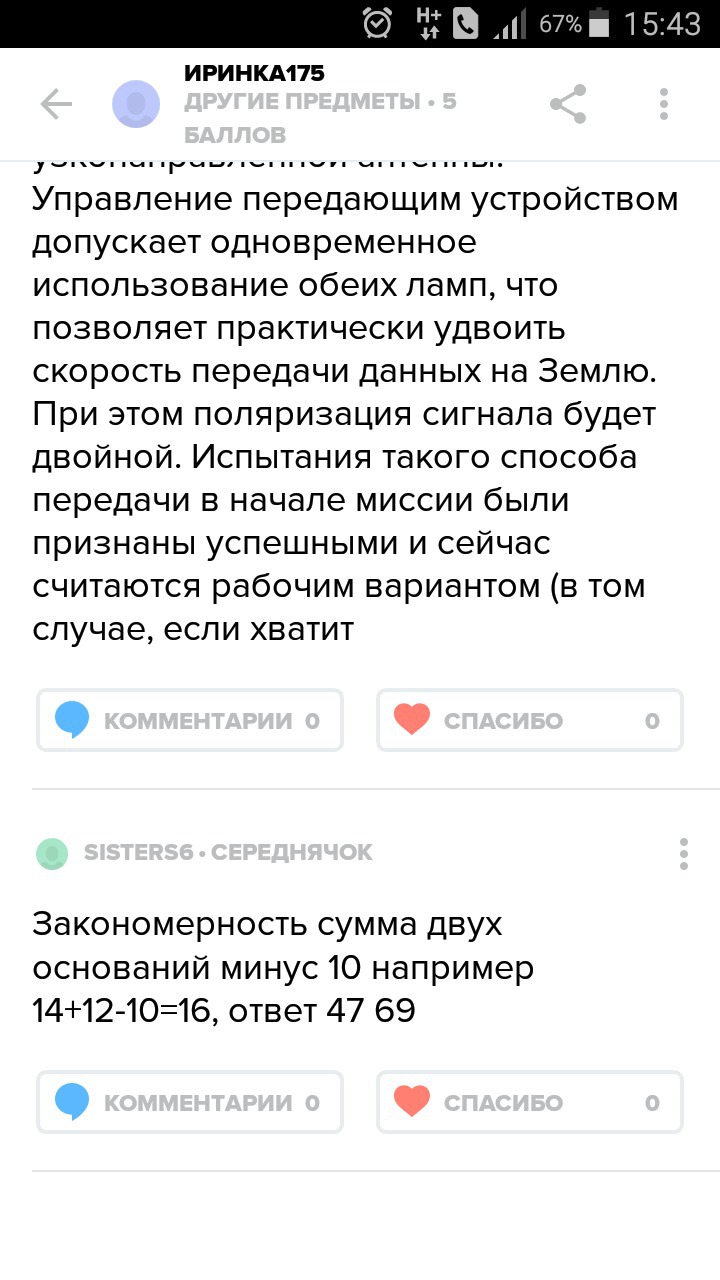The image size is (720, 1280).
Task: Say thanks under ИРИНКА175's question
Action: [x=530, y=720]
